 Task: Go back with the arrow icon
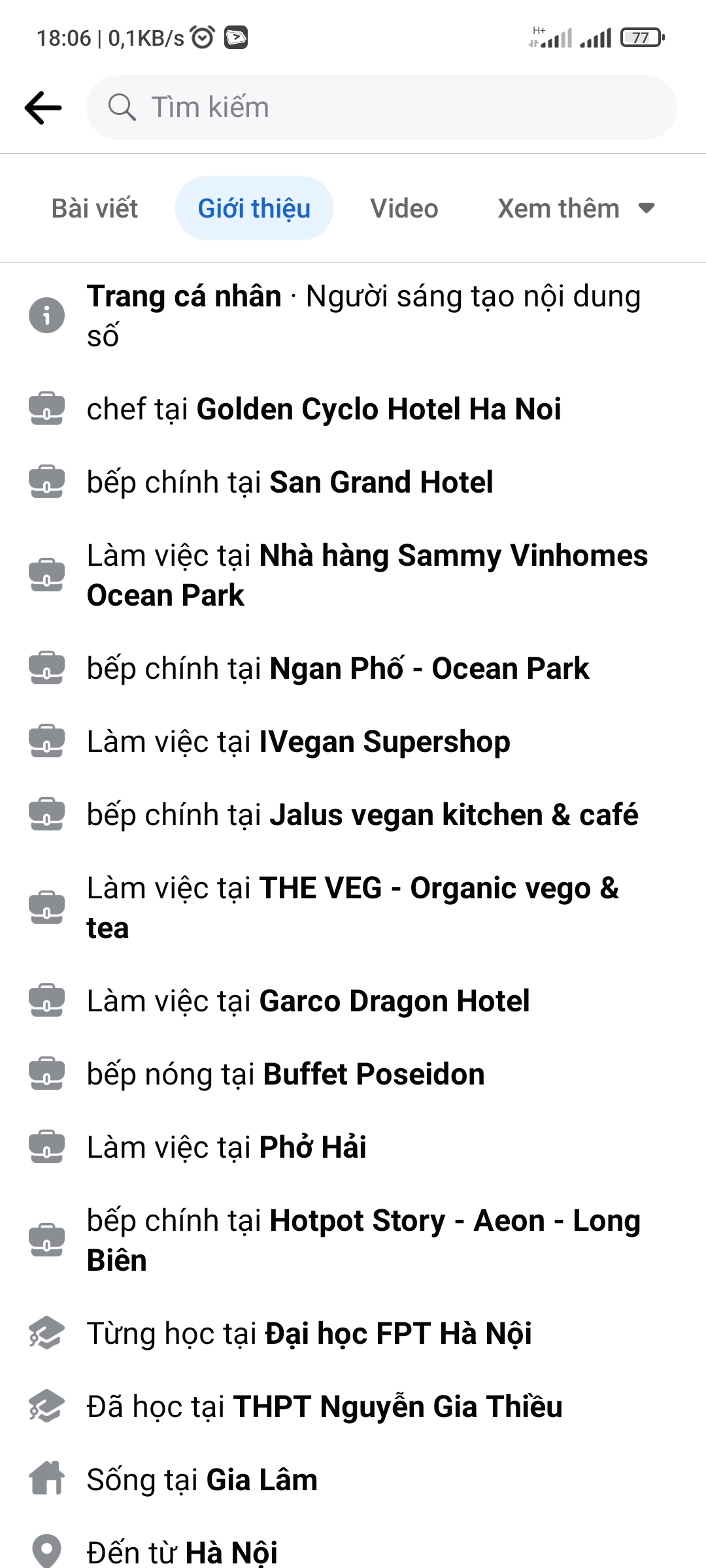pyautogui.click(x=43, y=108)
